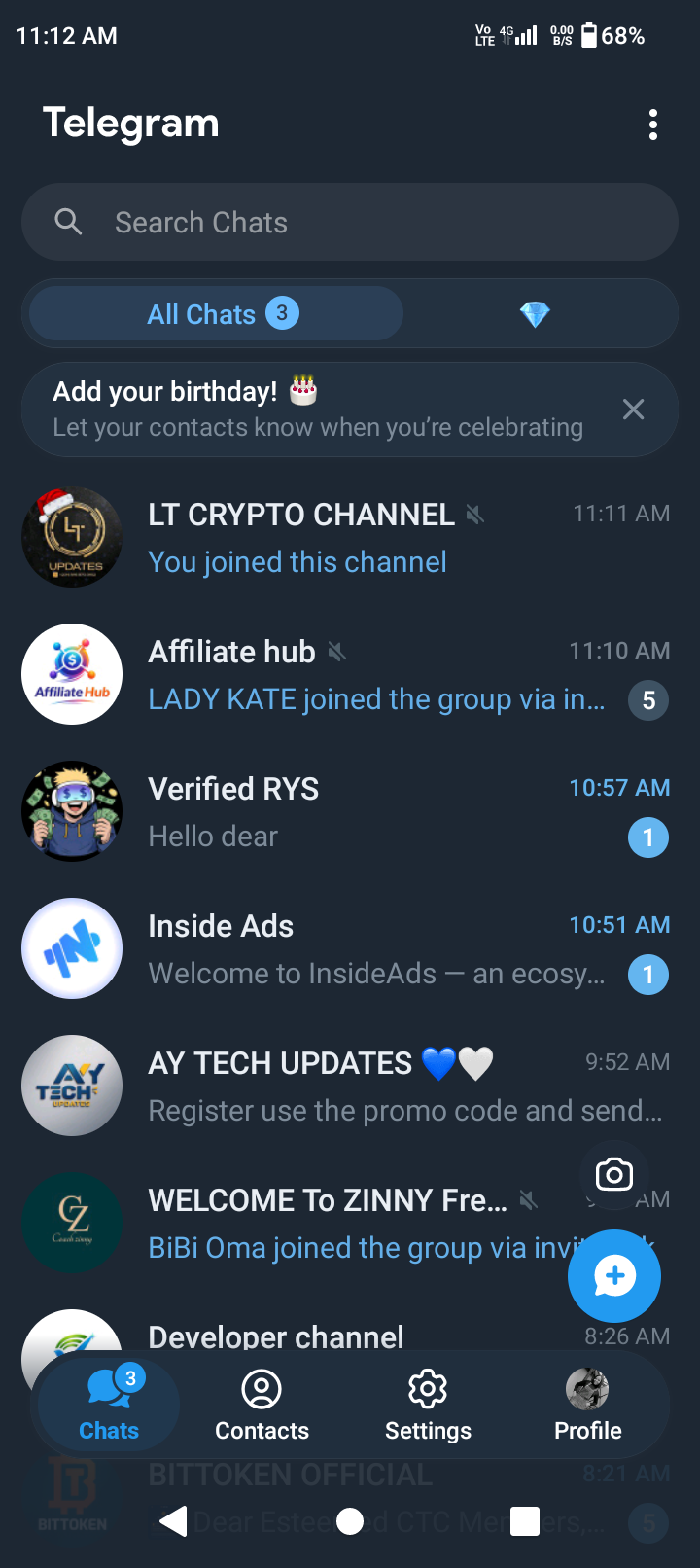Open LT CRYPTO CHANNEL chat

[350, 537]
